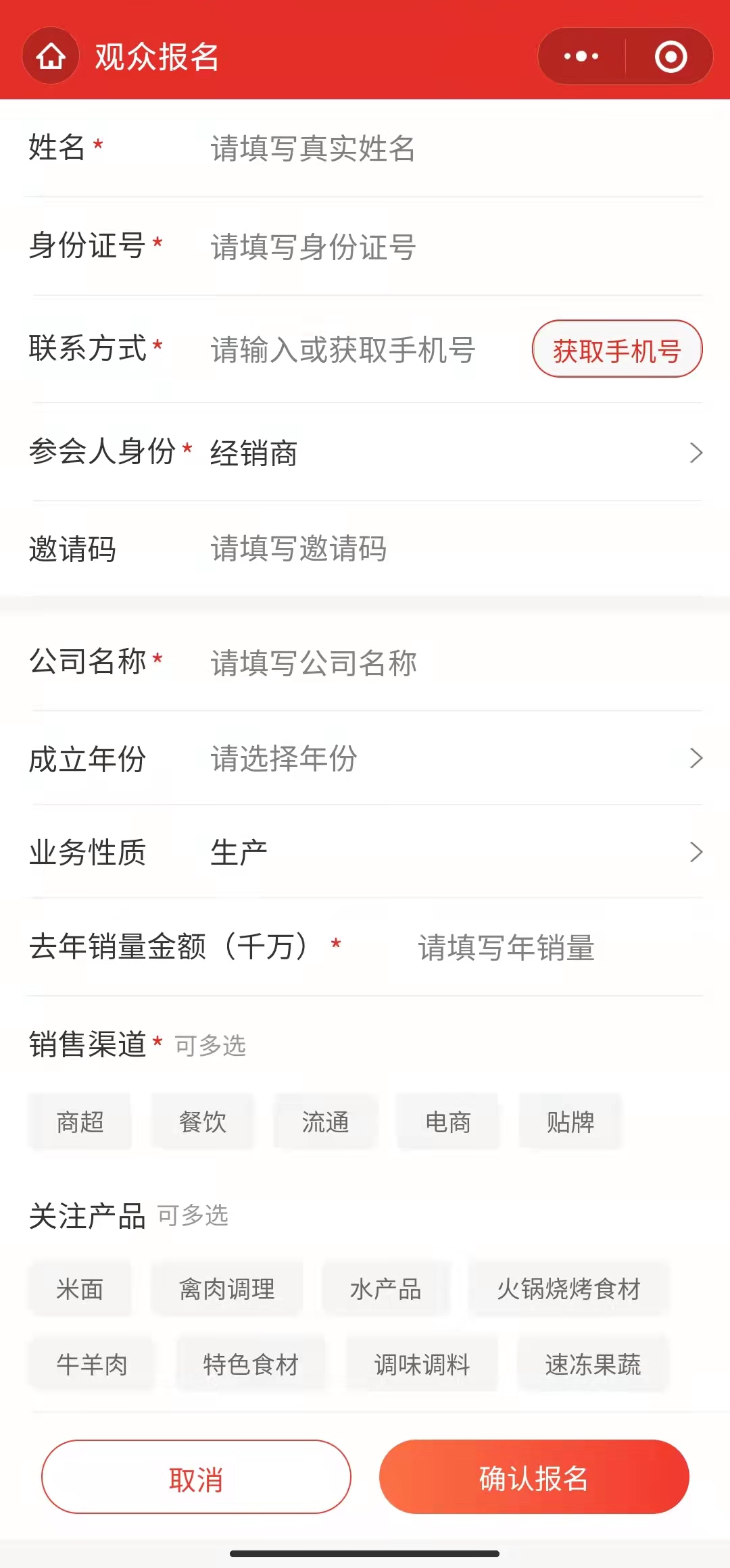The image size is (730, 1568).
Task: Pick the 水产品 product chip
Action: [x=385, y=1289]
